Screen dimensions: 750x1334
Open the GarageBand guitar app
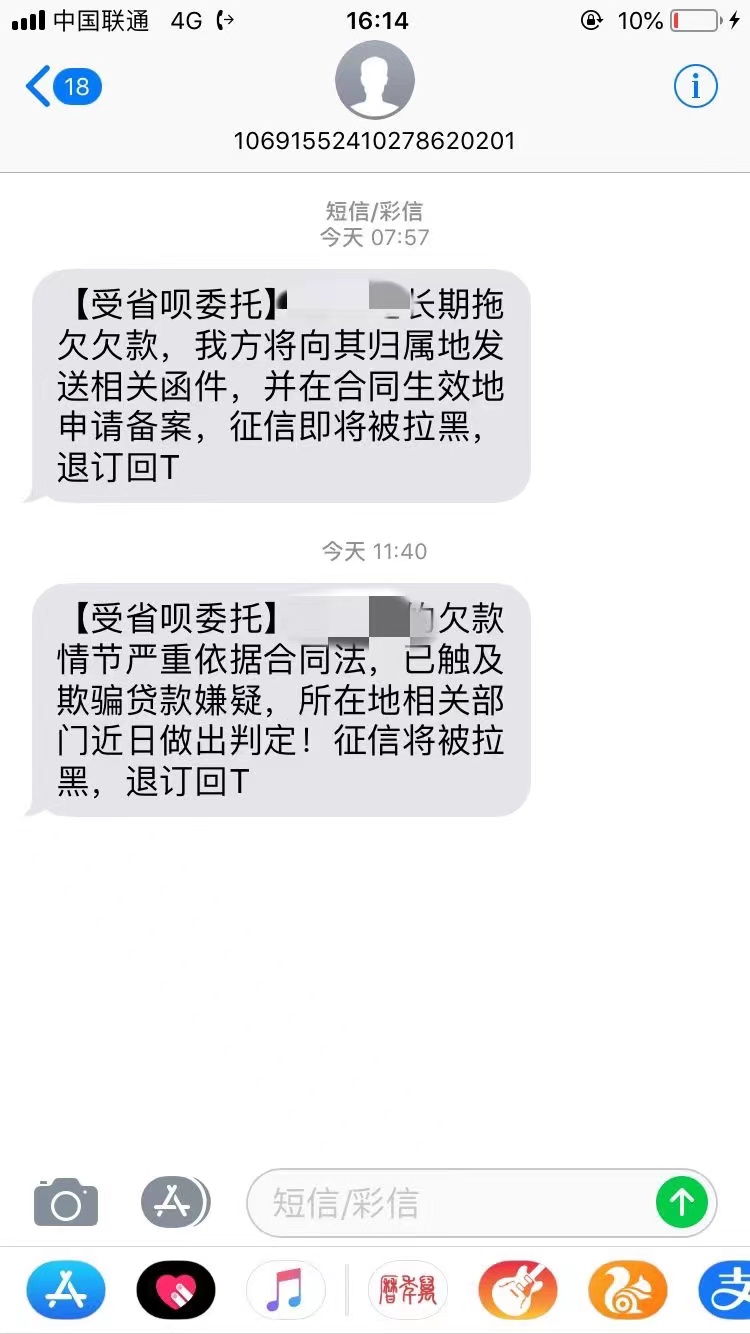[x=518, y=1290]
